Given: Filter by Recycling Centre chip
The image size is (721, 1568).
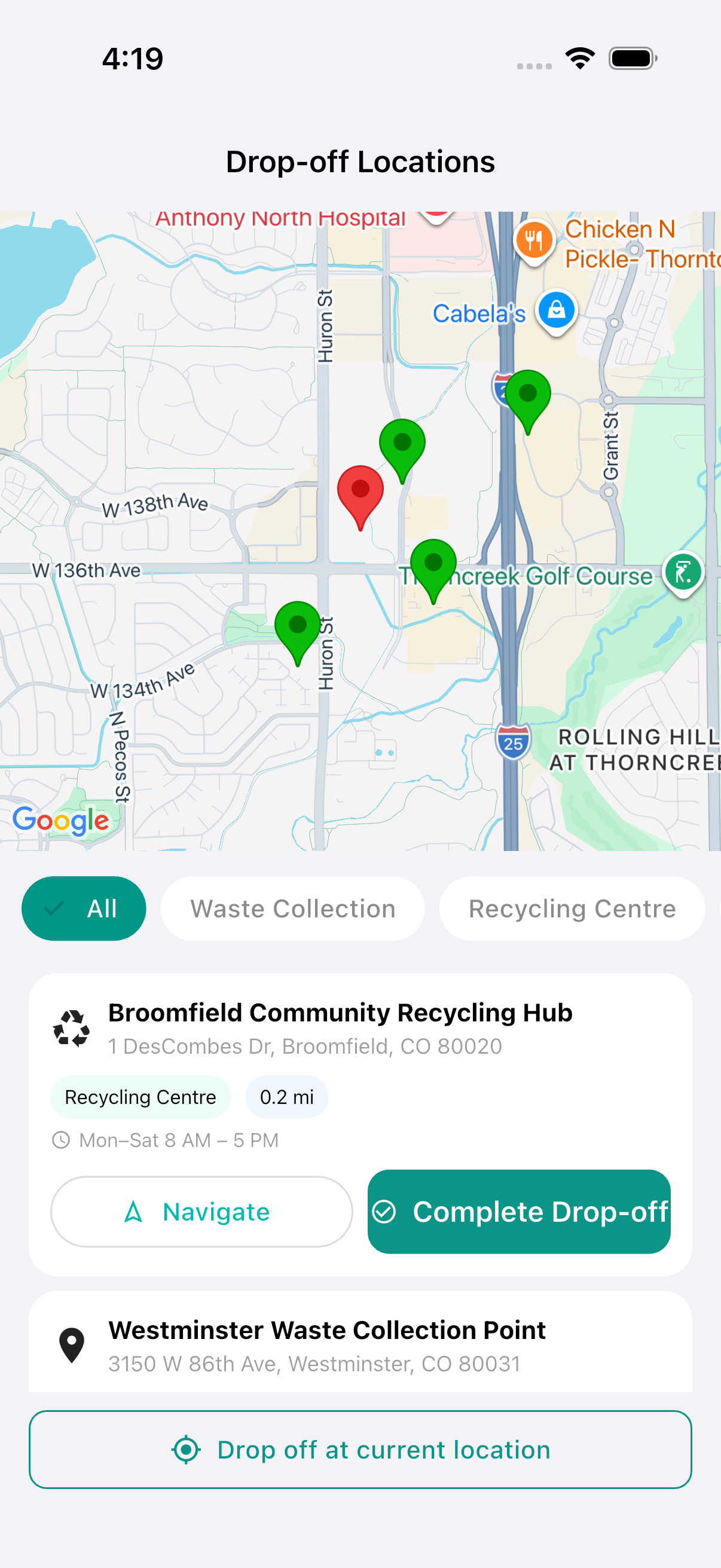Looking at the screenshot, I should click(x=572, y=908).
